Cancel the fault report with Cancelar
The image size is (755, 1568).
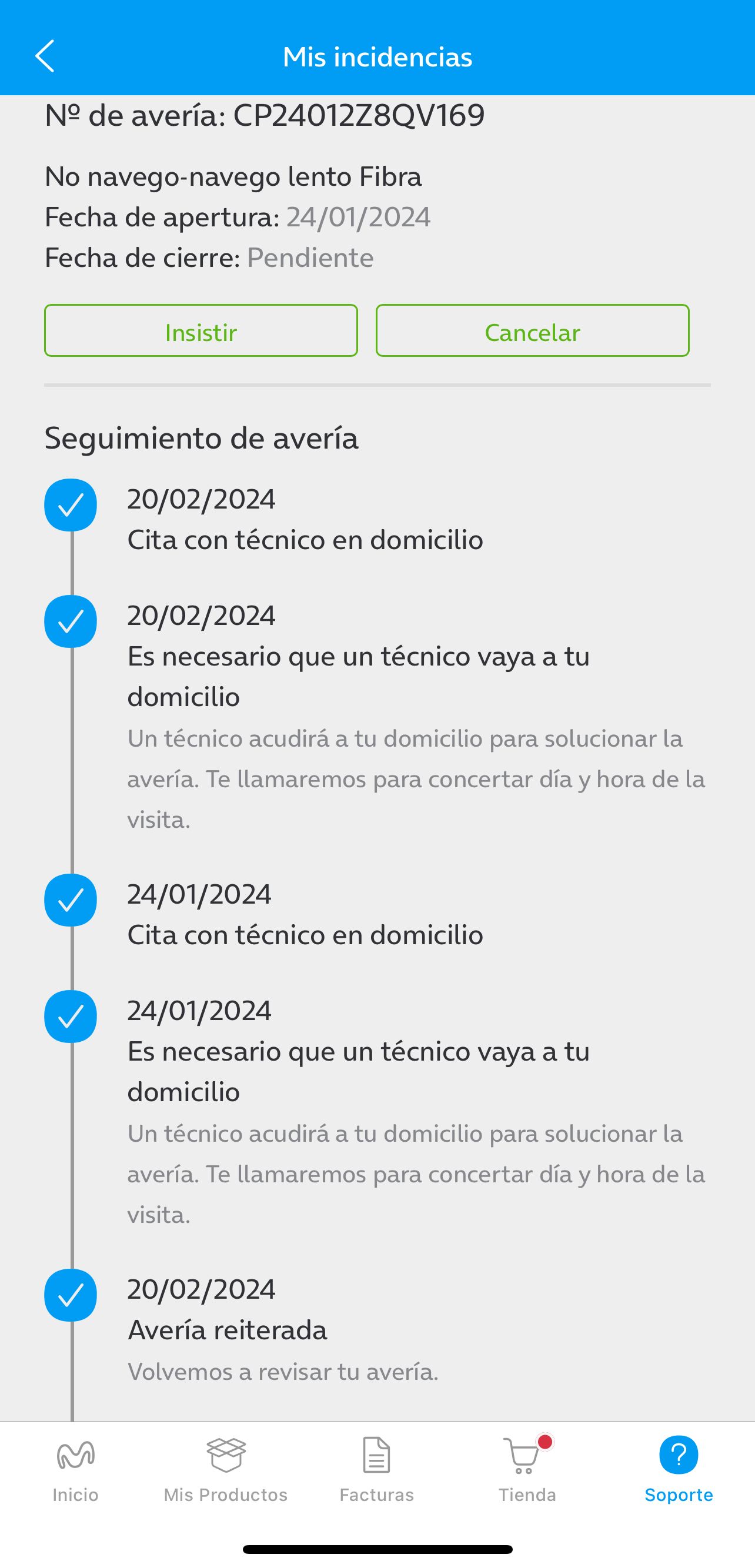click(x=532, y=330)
